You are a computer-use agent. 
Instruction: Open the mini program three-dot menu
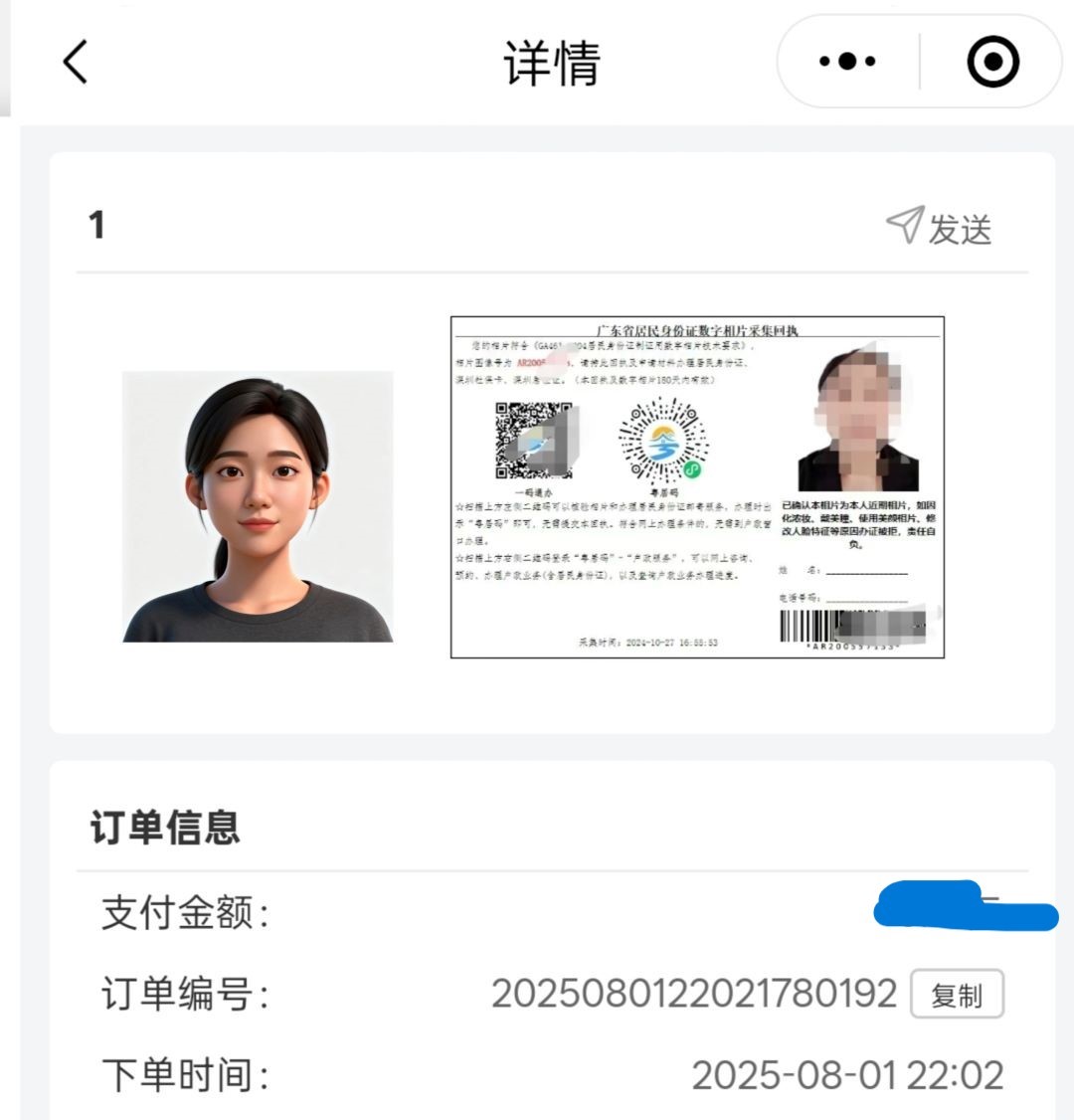click(847, 62)
